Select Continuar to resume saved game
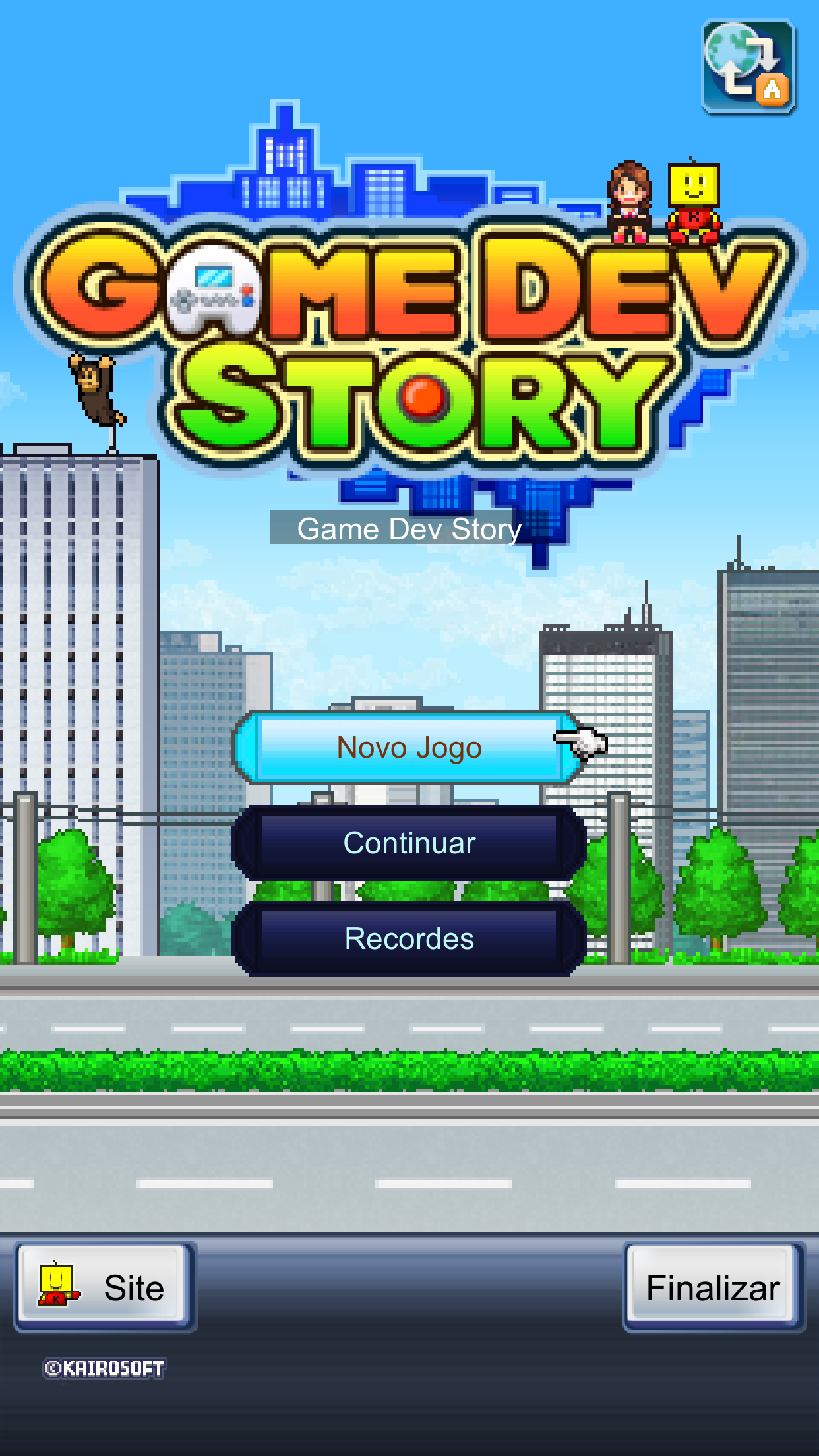 click(x=409, y=843)
